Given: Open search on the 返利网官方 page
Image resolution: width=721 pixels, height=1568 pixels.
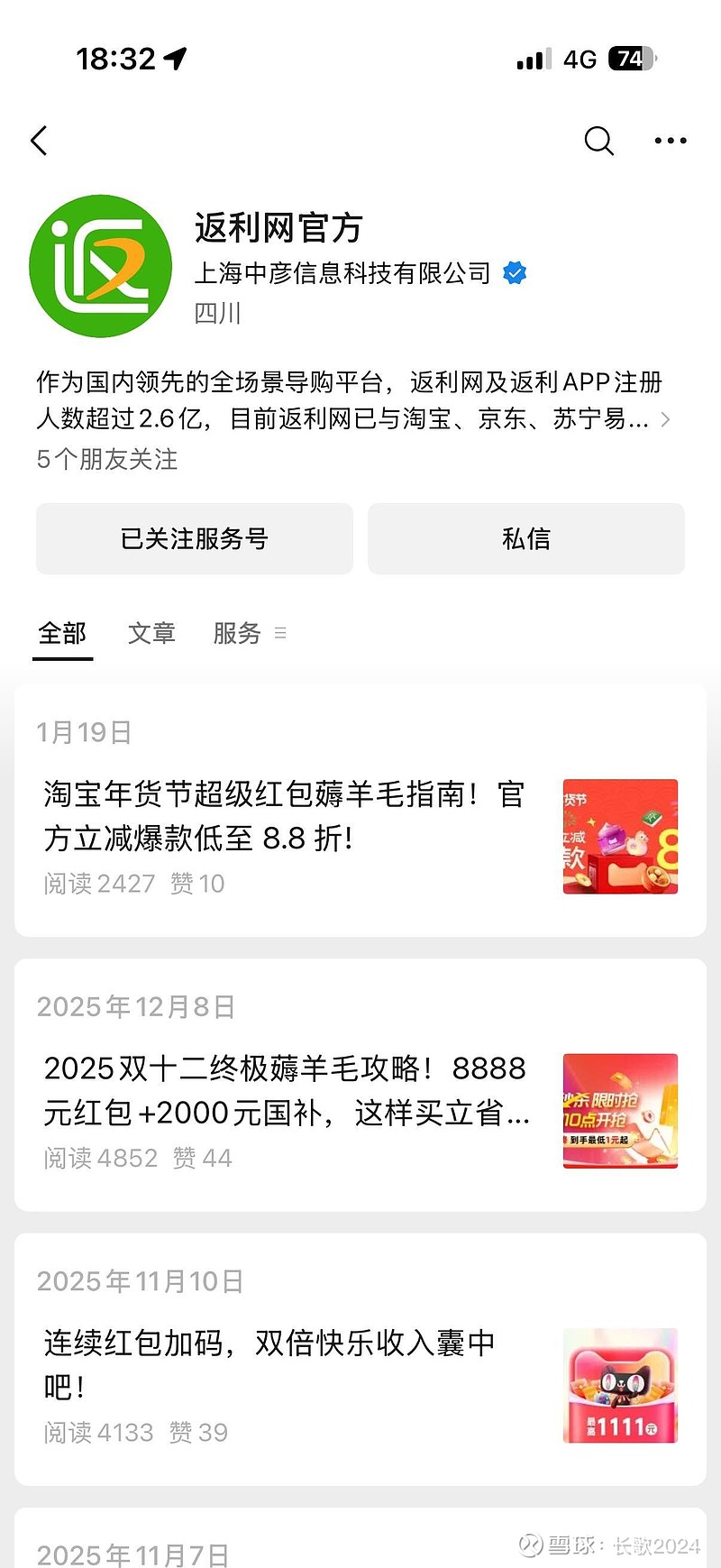Looking at the screenshot, I should click(598, 141).
